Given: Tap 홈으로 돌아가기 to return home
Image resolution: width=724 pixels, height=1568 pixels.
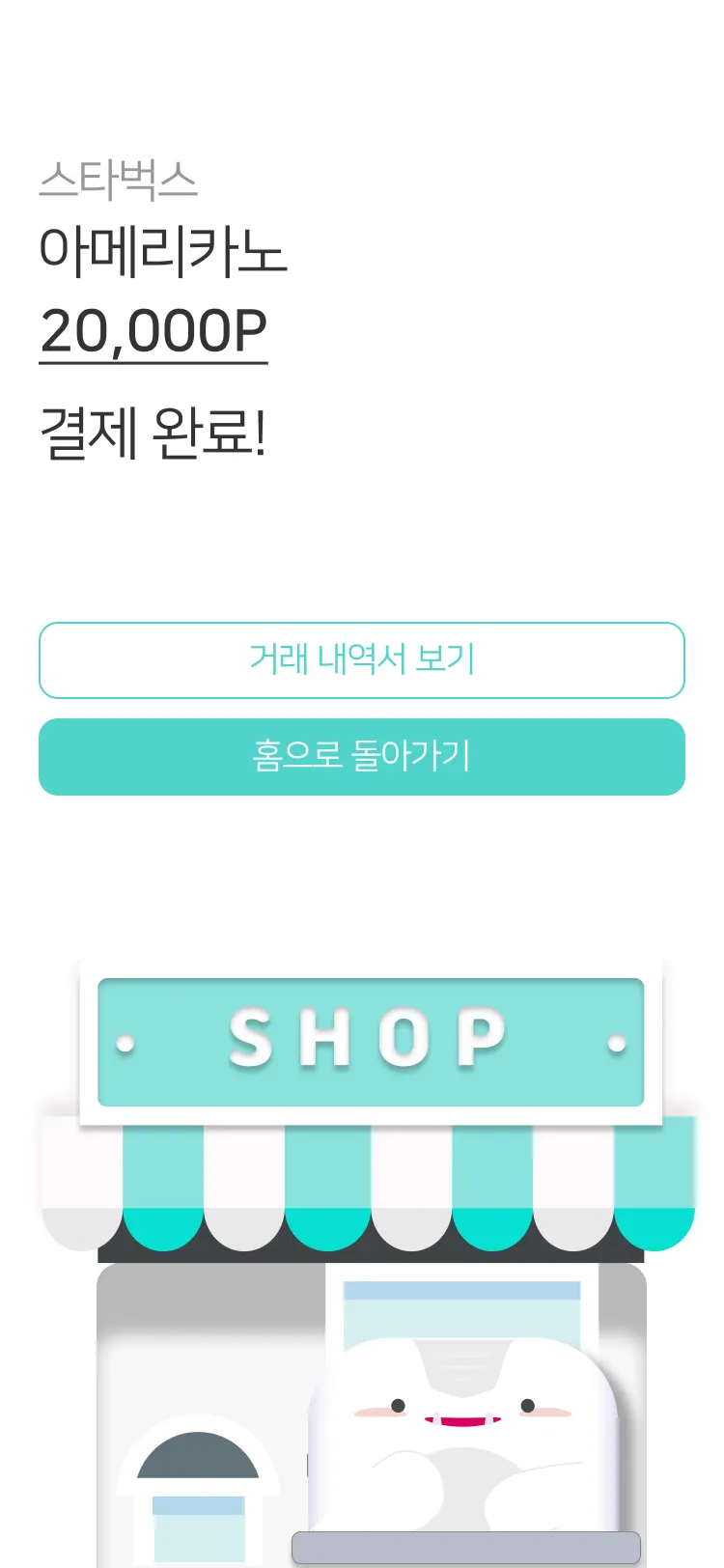Looking at the screenshot, I should pos(362,756).
